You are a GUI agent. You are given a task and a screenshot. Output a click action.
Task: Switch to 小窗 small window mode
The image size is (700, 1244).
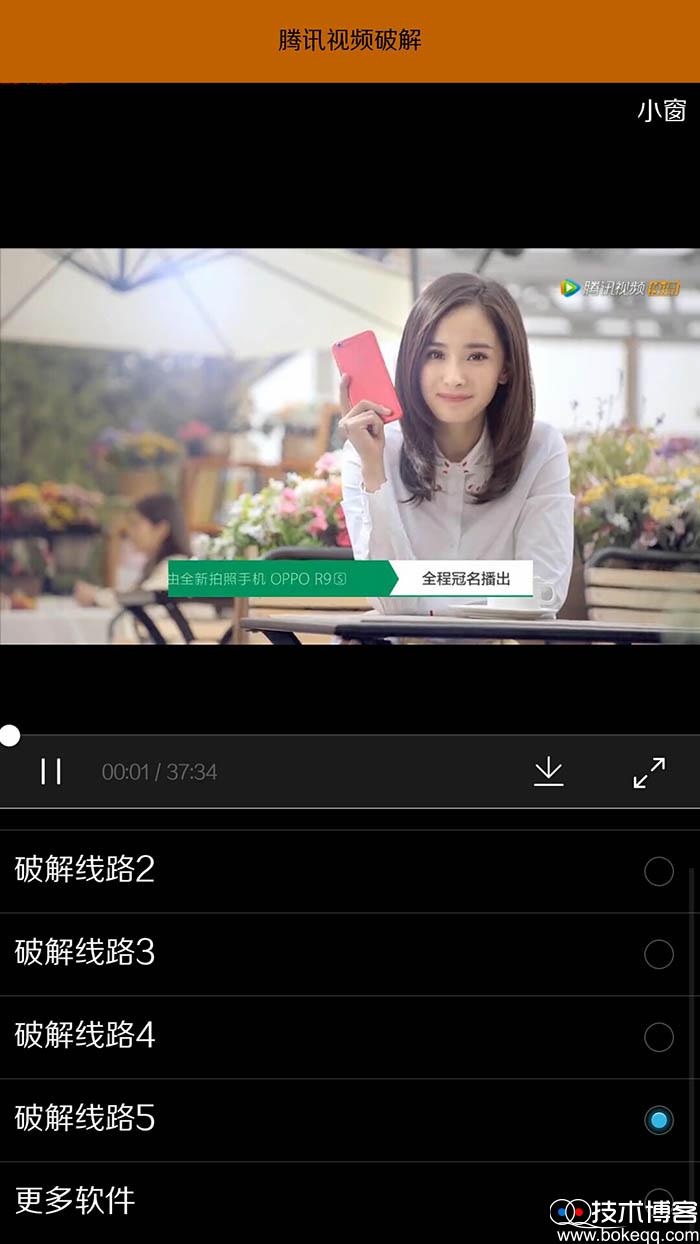[x=661, y=111]
